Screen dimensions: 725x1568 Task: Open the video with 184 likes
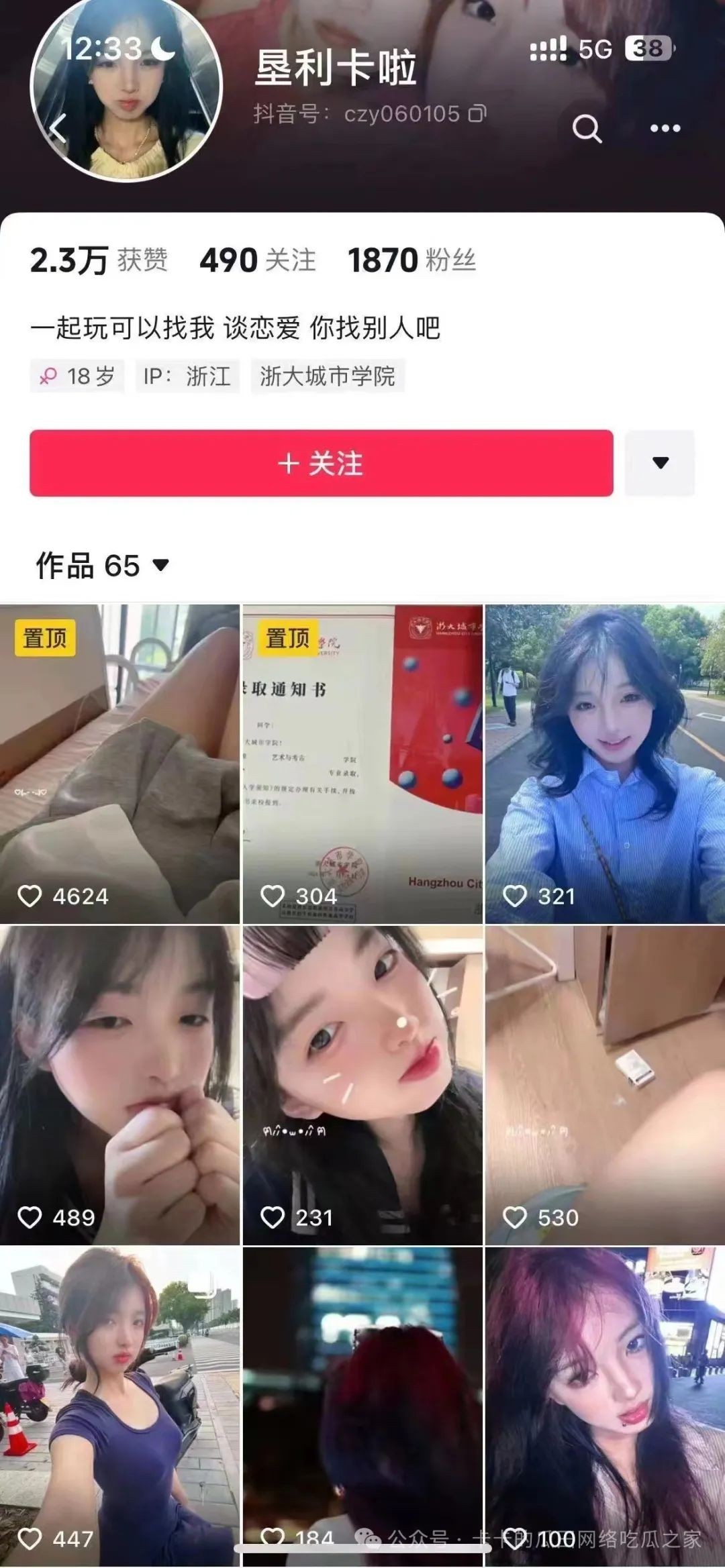[x=362, y=1402]
